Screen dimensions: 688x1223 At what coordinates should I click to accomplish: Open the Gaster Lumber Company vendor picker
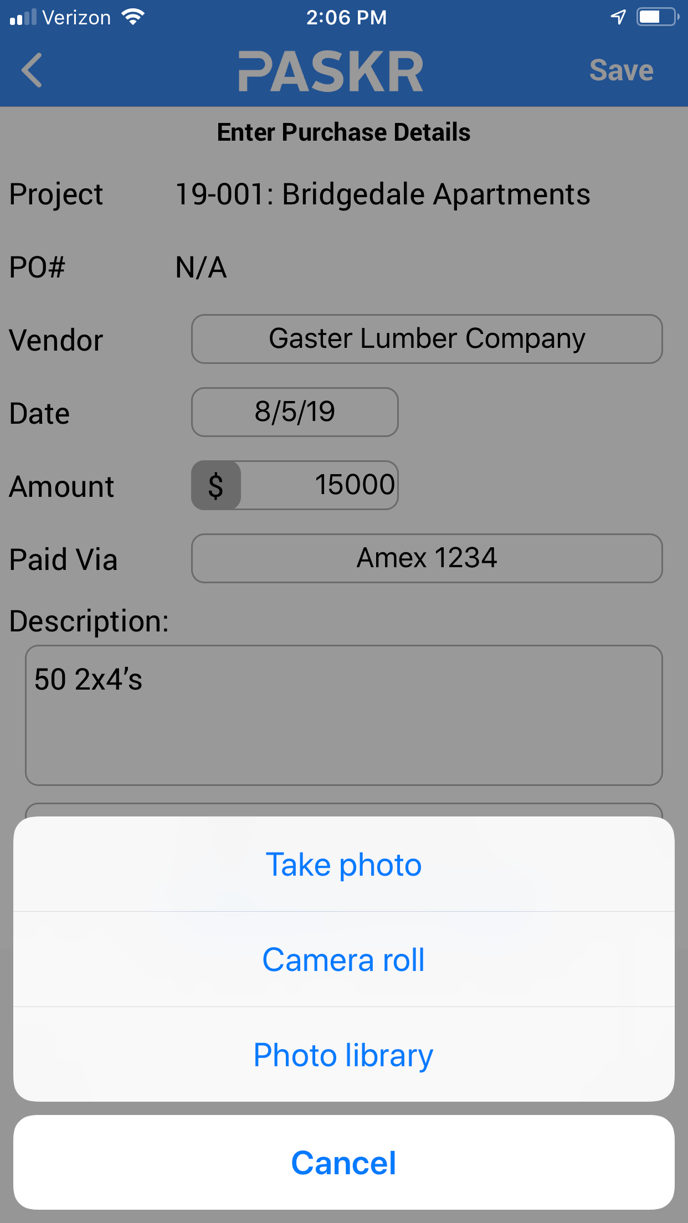coord(426,339)
